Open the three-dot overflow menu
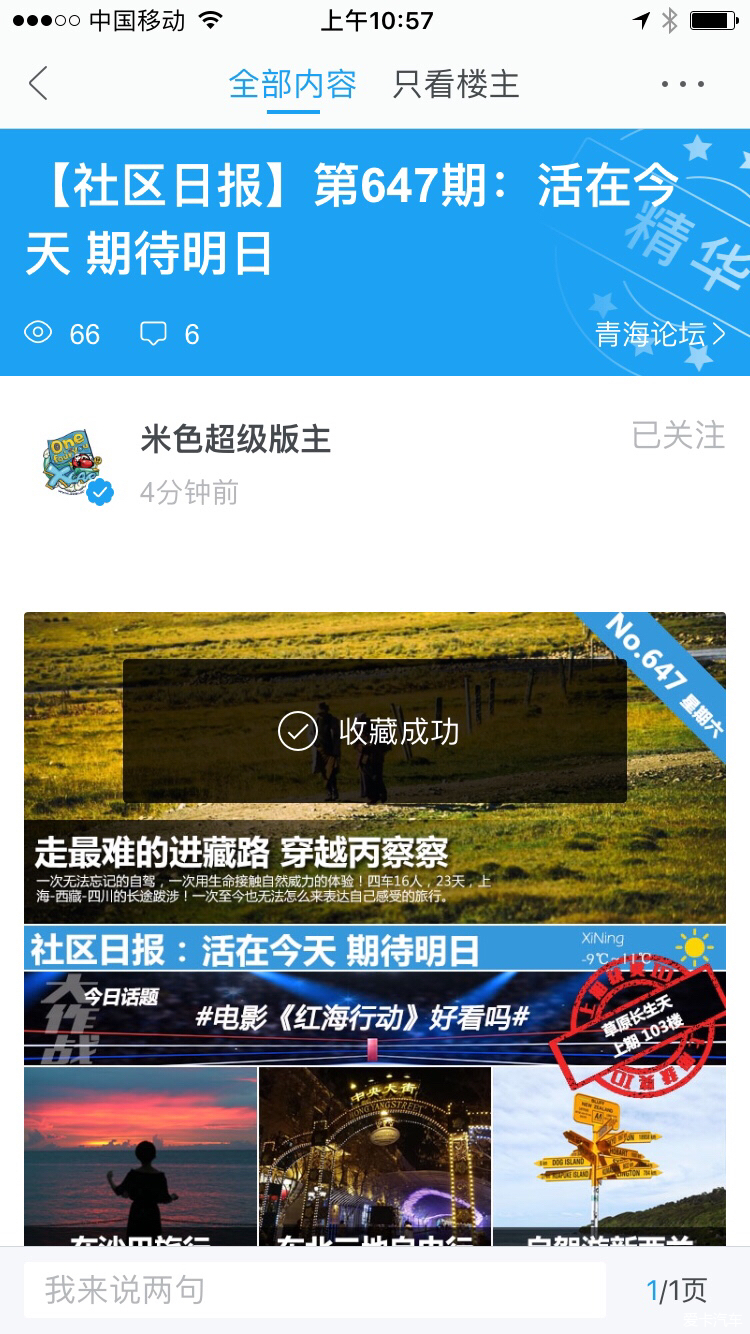The image size is (750, 1334). point(683,84)
